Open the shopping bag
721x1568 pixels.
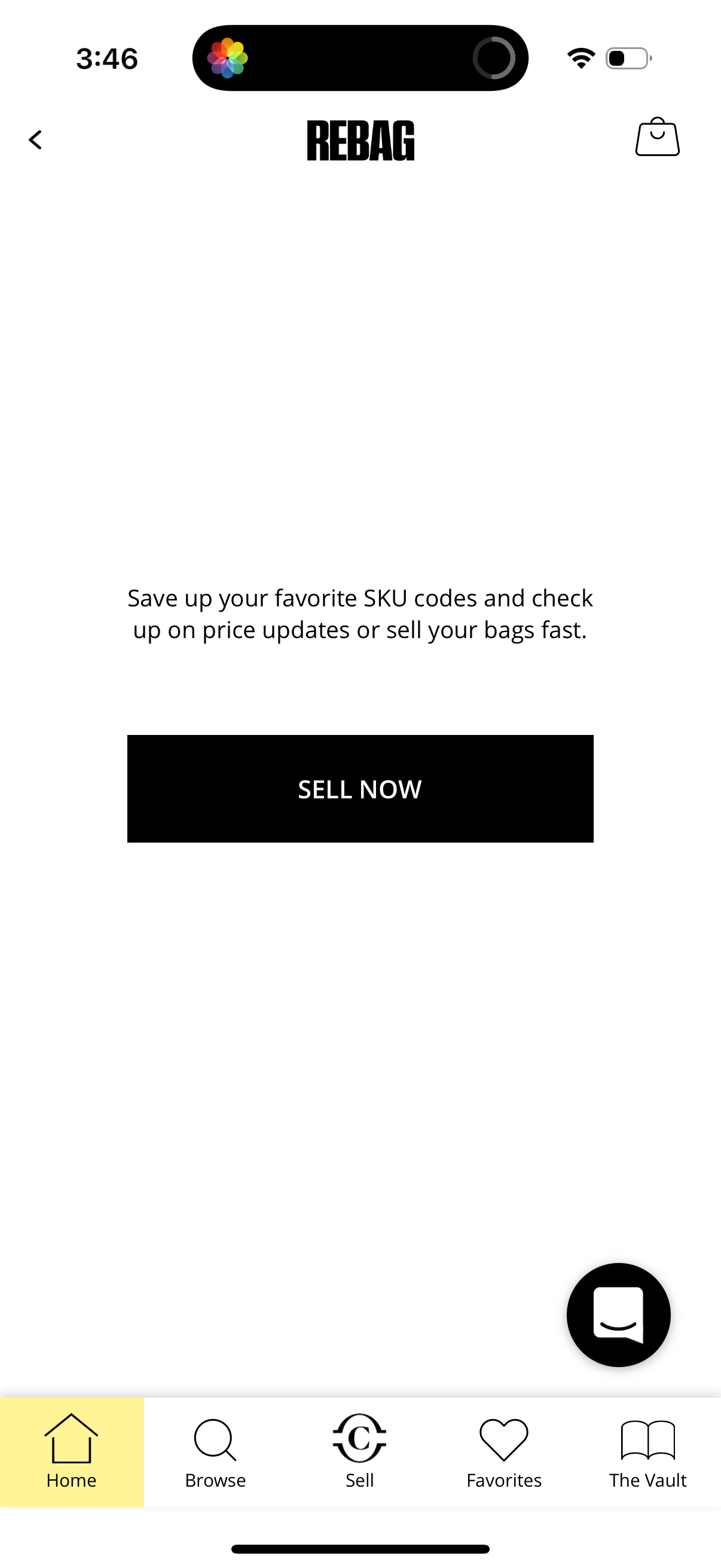[657, 138]
